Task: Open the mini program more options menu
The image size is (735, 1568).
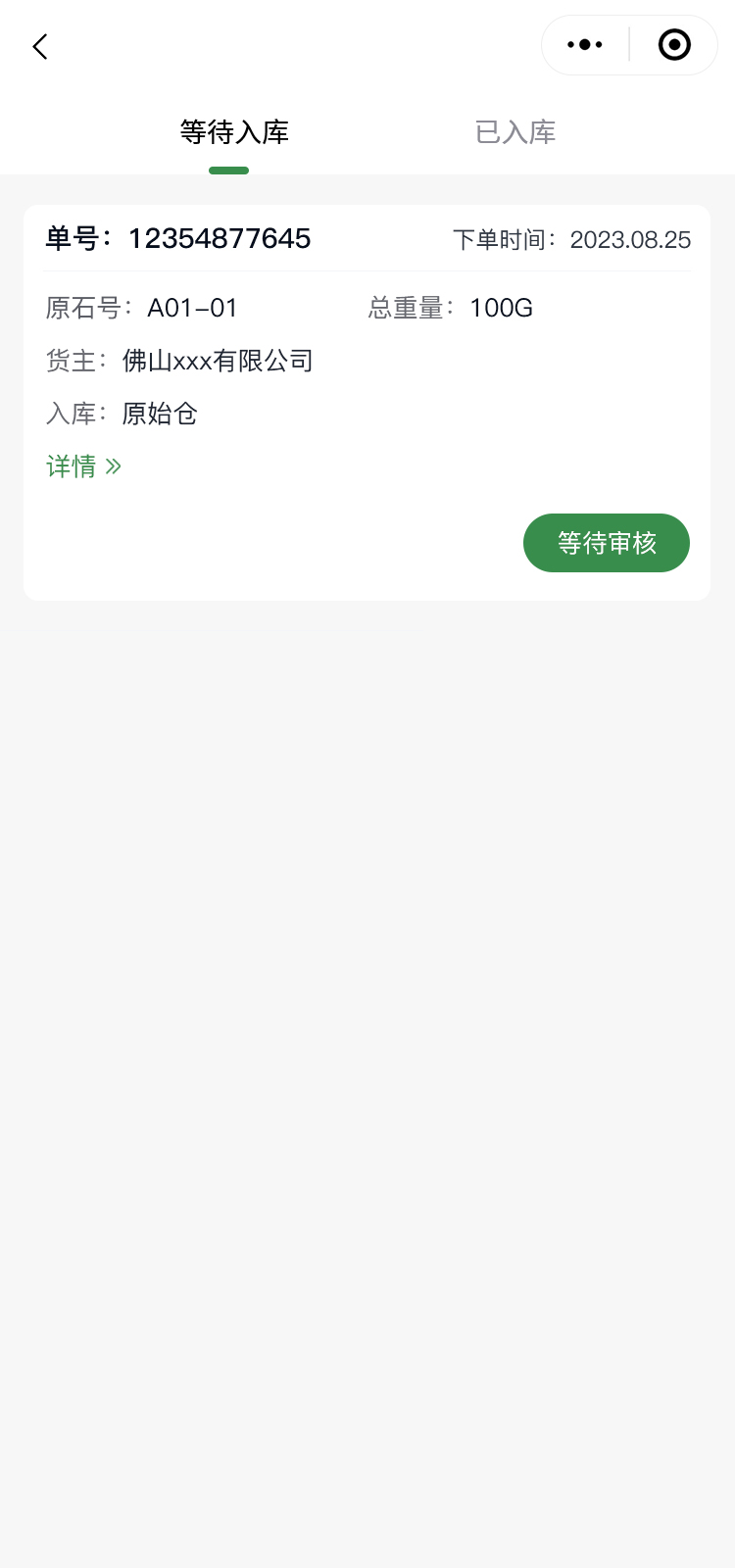Action: point(585,45)
